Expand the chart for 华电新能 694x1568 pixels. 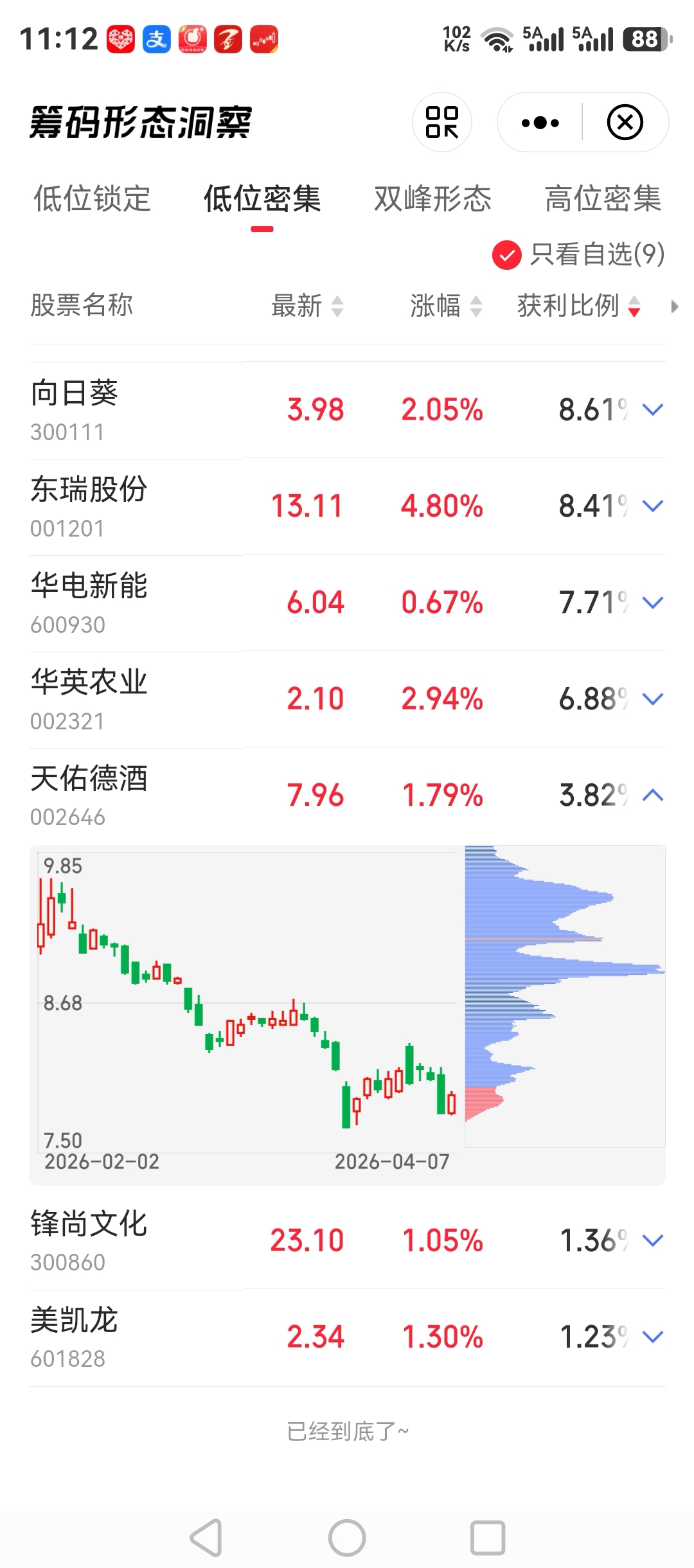653,602
